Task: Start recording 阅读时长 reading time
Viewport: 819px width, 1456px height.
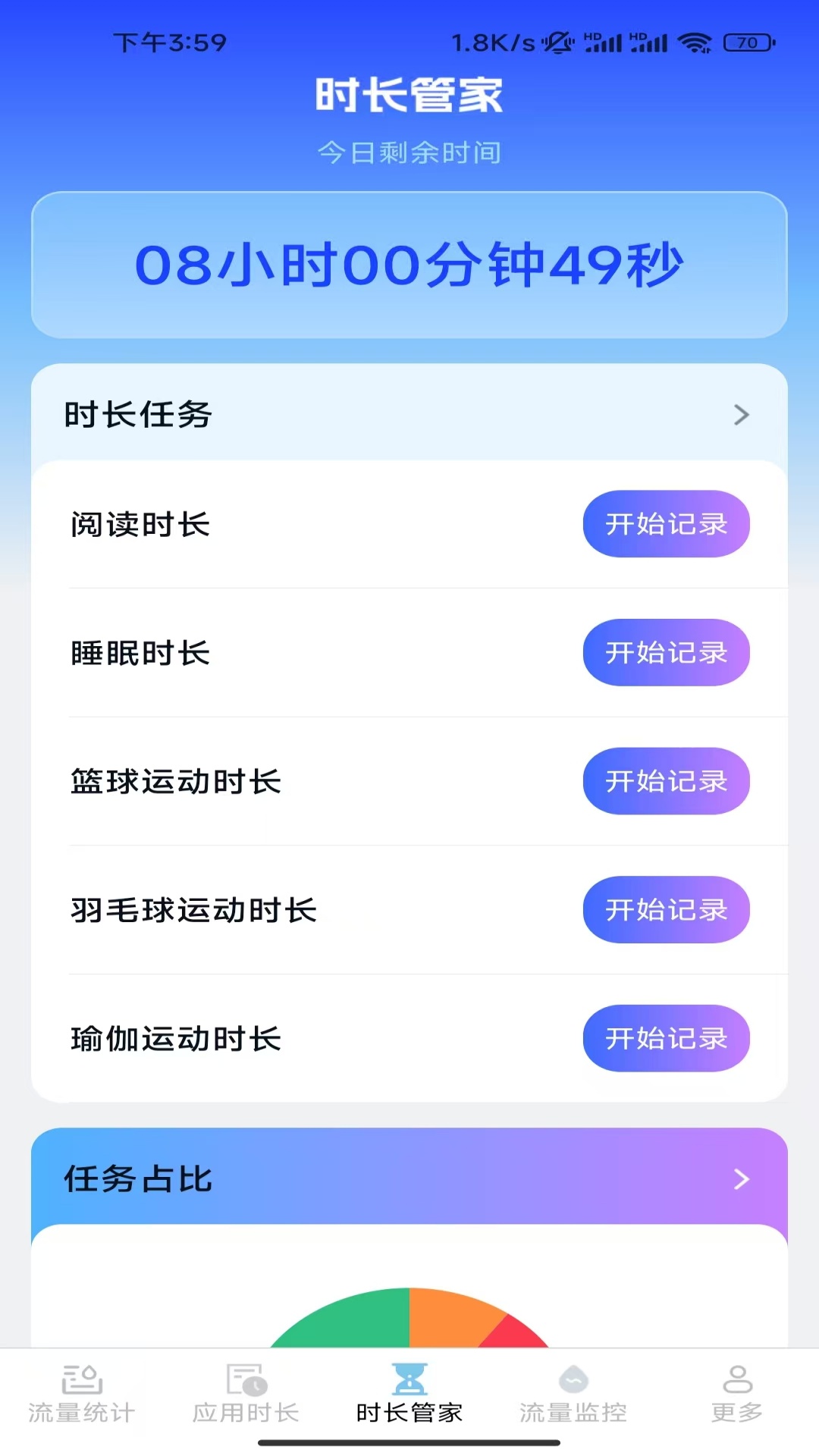Action: (667, 524)
